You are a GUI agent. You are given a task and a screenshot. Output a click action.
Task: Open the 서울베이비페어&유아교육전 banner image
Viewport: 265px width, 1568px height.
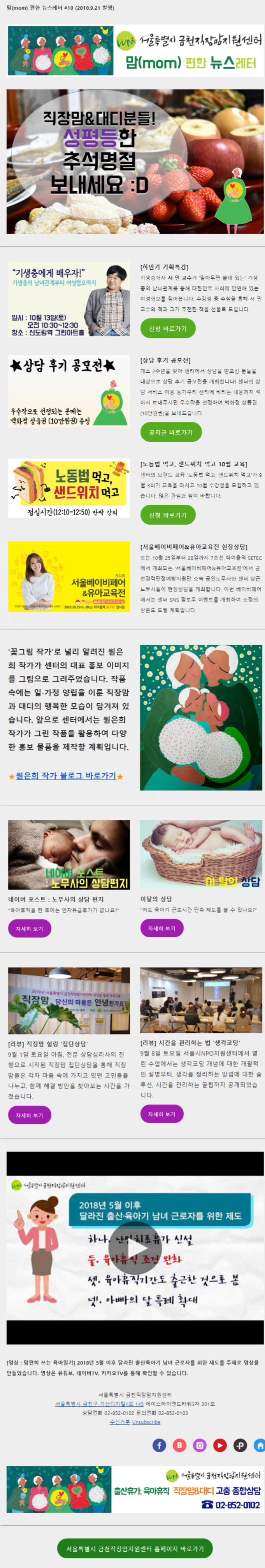(x=69, y=576)
